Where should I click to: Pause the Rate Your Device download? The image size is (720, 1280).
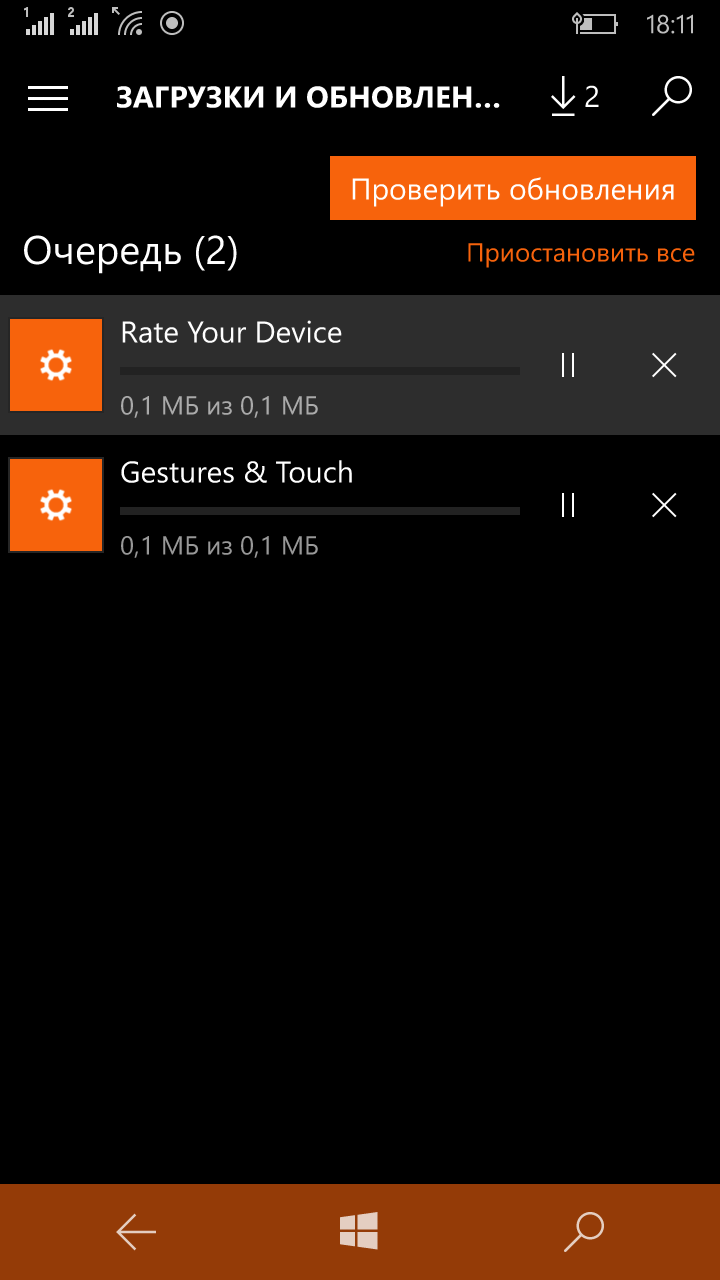(568, 365)
